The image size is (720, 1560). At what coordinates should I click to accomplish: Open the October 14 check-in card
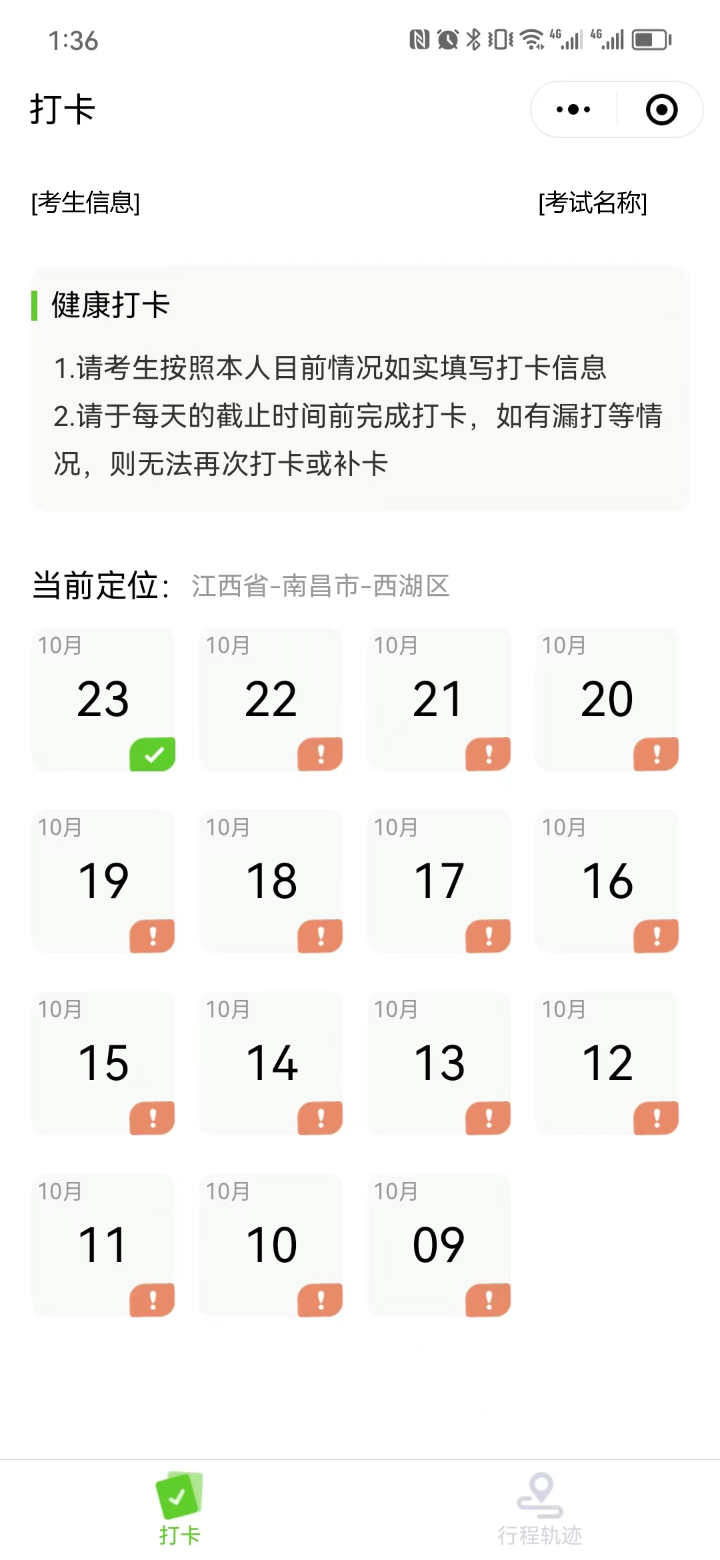[271, 1063]
